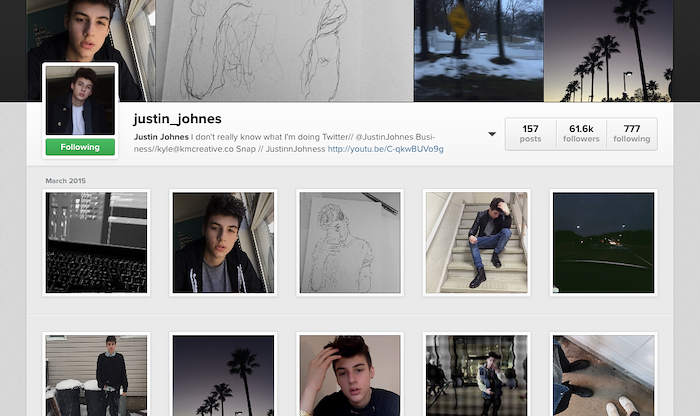Open the keyboard and monitor photo
Viewport: 700px width, 416px height.
96,242
